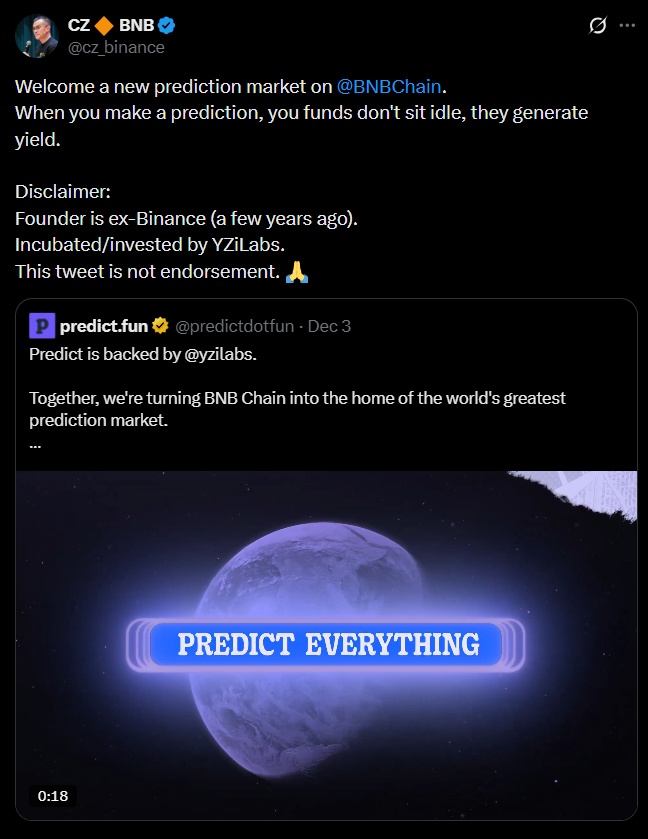648x839 pixels.
Task: Open the Grok explain icon
Action: [598, 26]
